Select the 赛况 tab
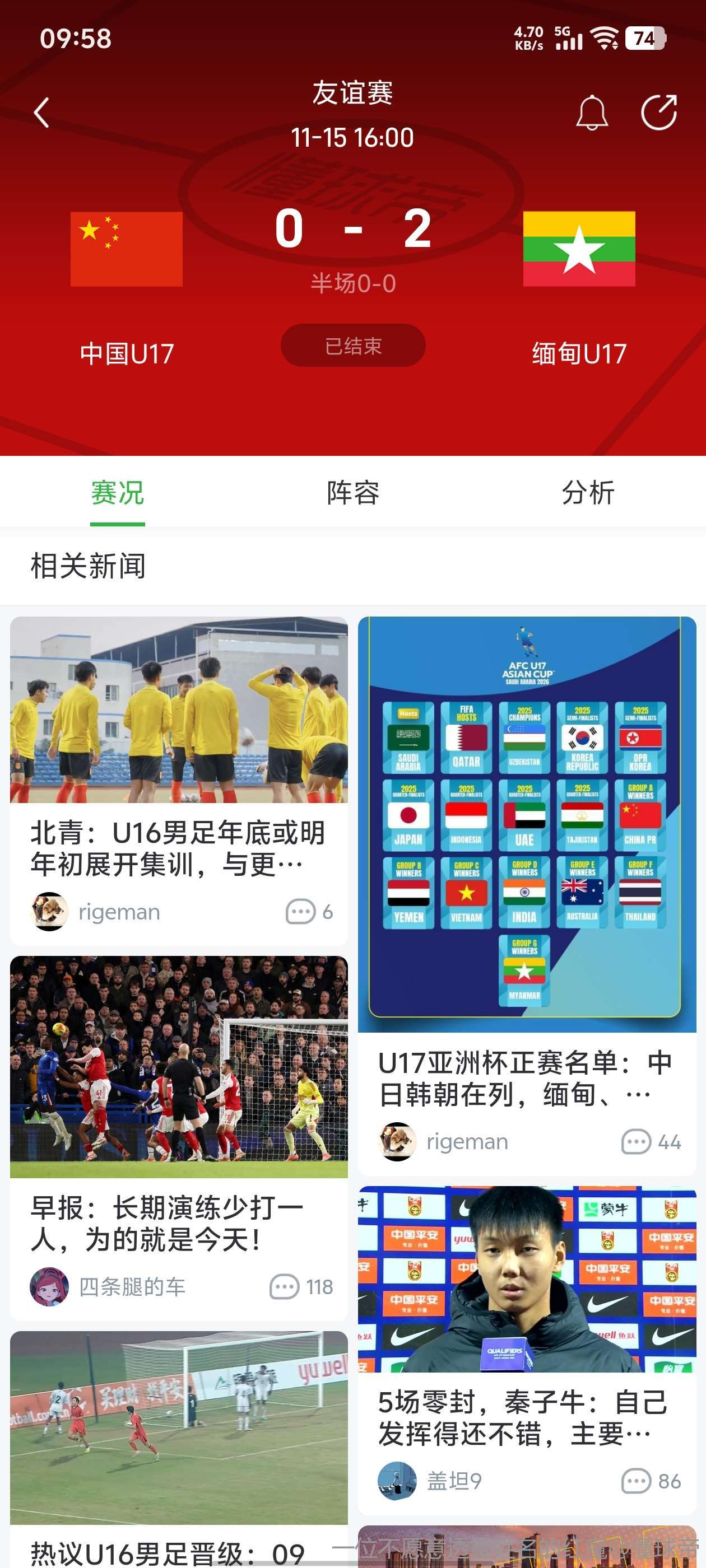Screen dimensions: 706x1568 118,492
